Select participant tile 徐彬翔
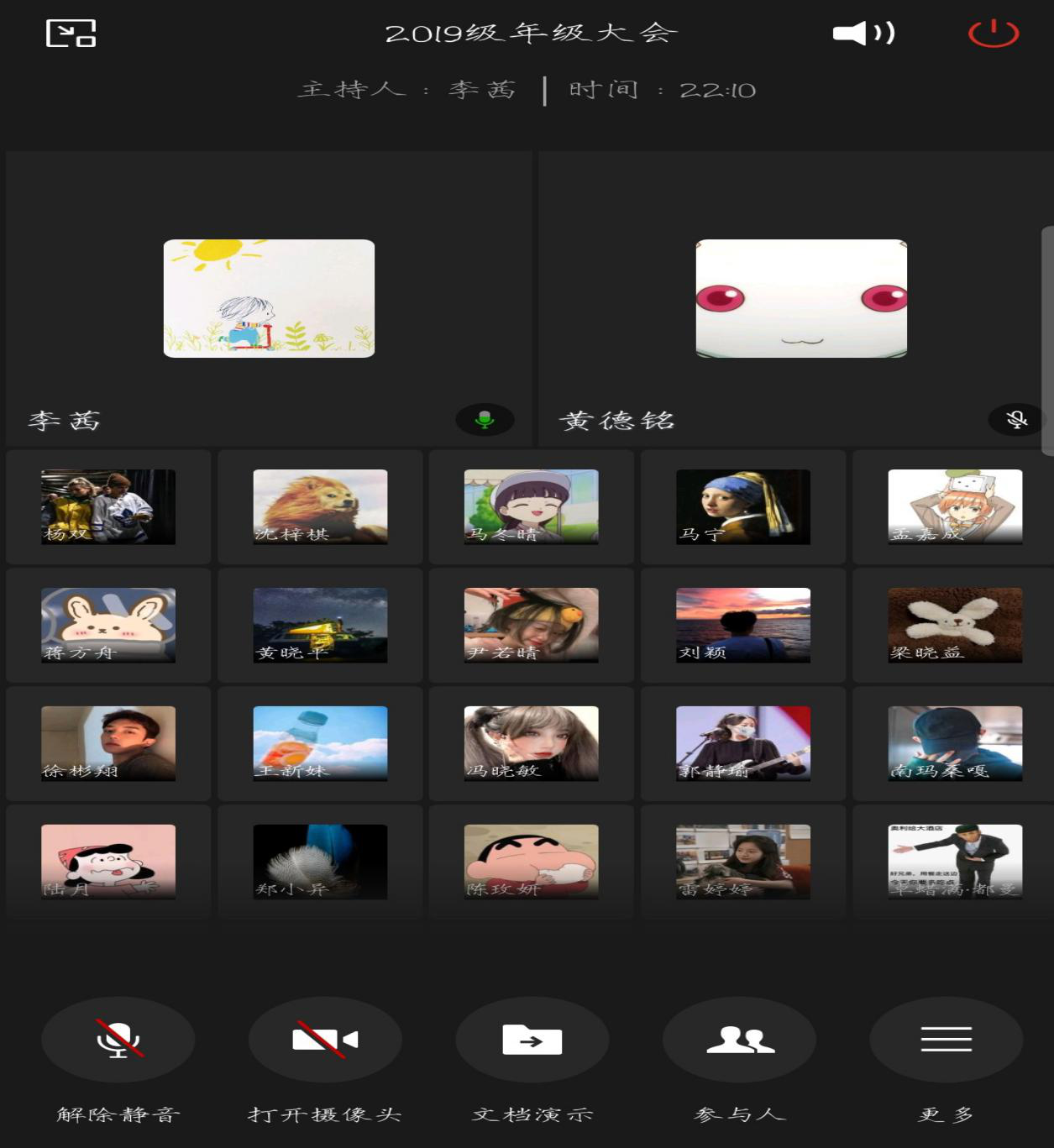Viewport: 1054px width, 1148px height. click(x=108, y=743)
